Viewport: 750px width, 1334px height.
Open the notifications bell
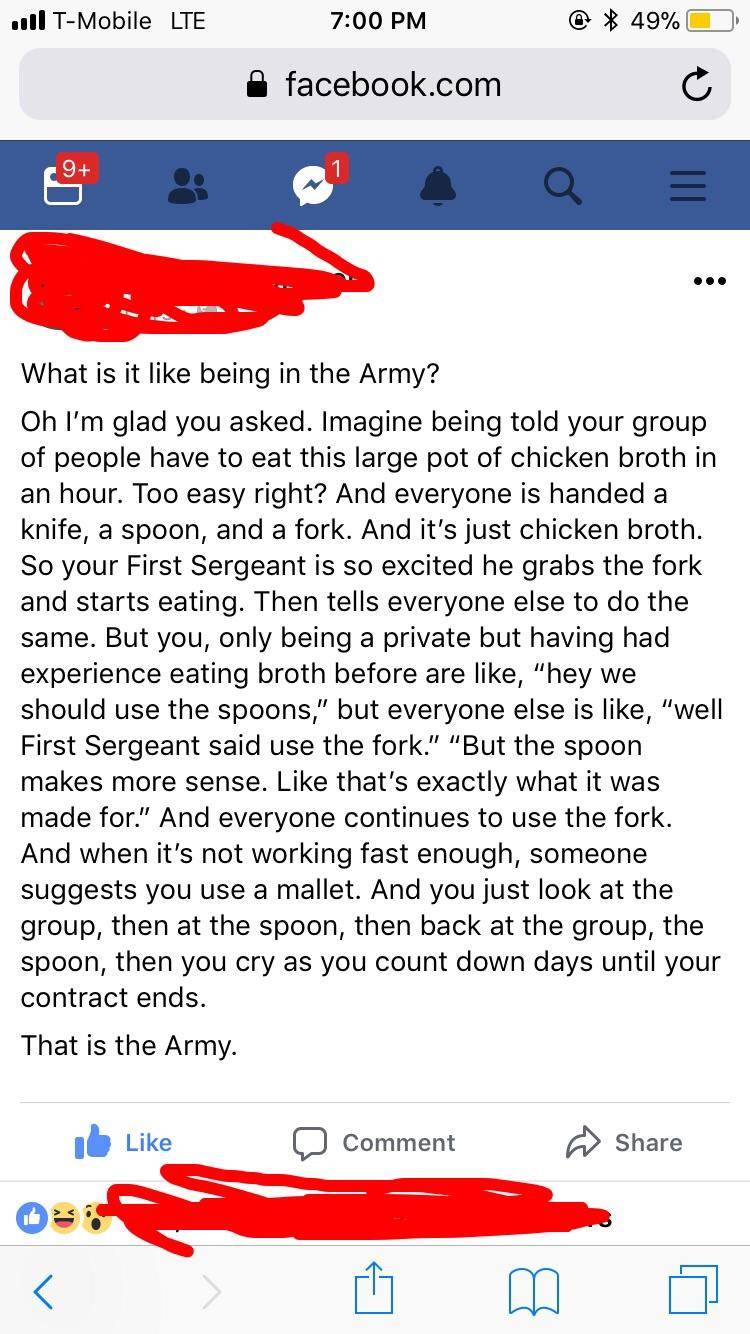click(438, 186)
